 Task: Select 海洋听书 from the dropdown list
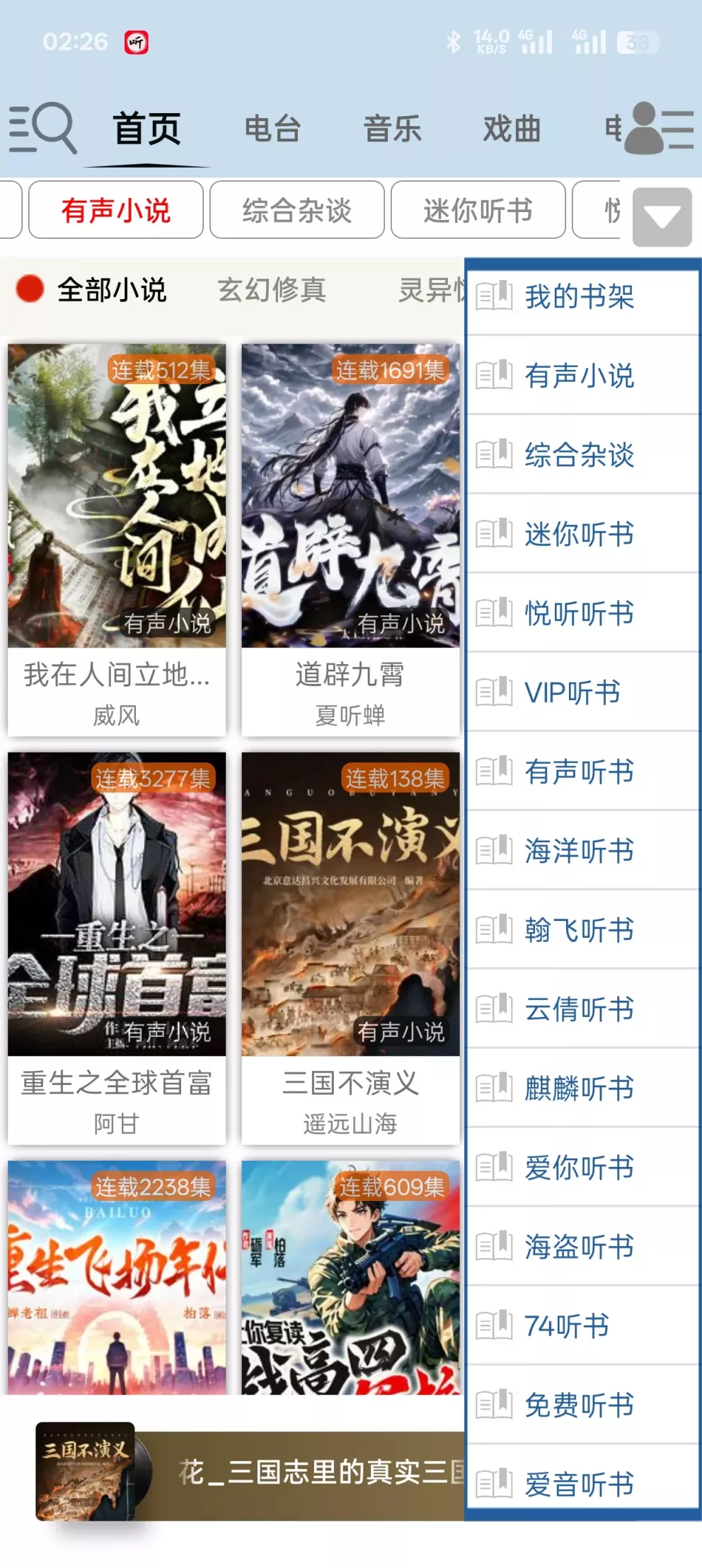[579, 851]
